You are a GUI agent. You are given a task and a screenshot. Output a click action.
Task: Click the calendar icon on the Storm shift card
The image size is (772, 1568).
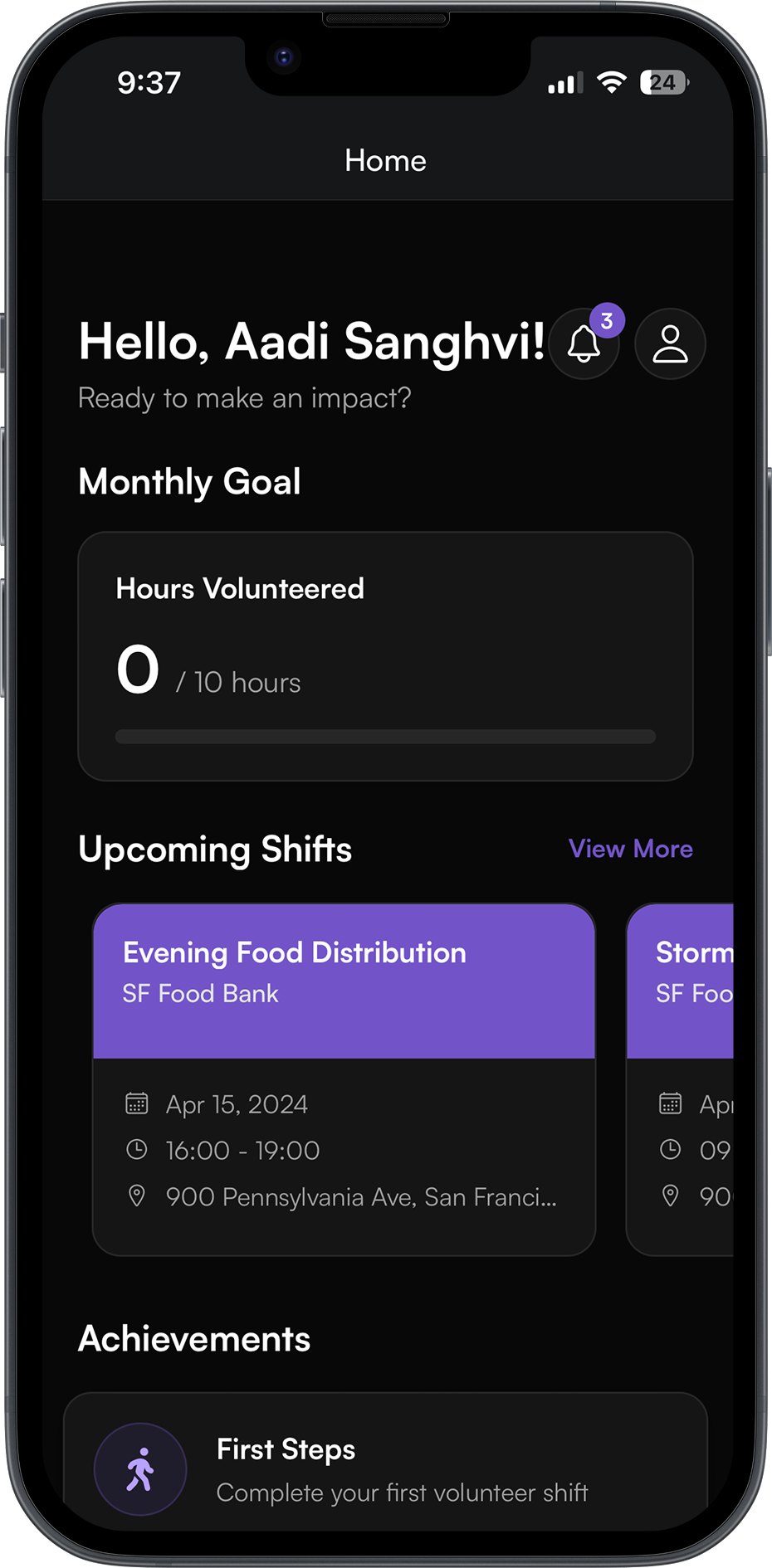click(671, 1103)
